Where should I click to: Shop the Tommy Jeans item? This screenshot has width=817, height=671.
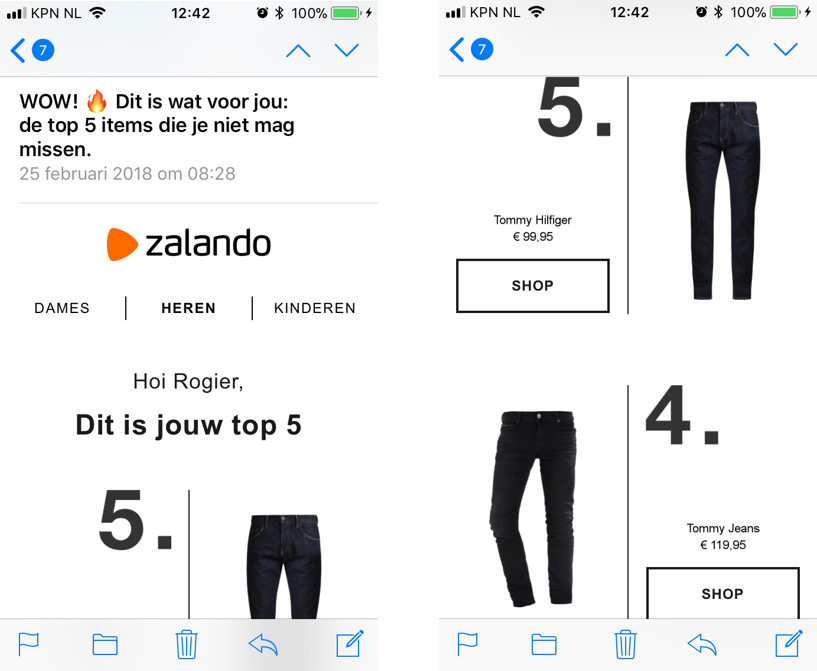(722, 594)
